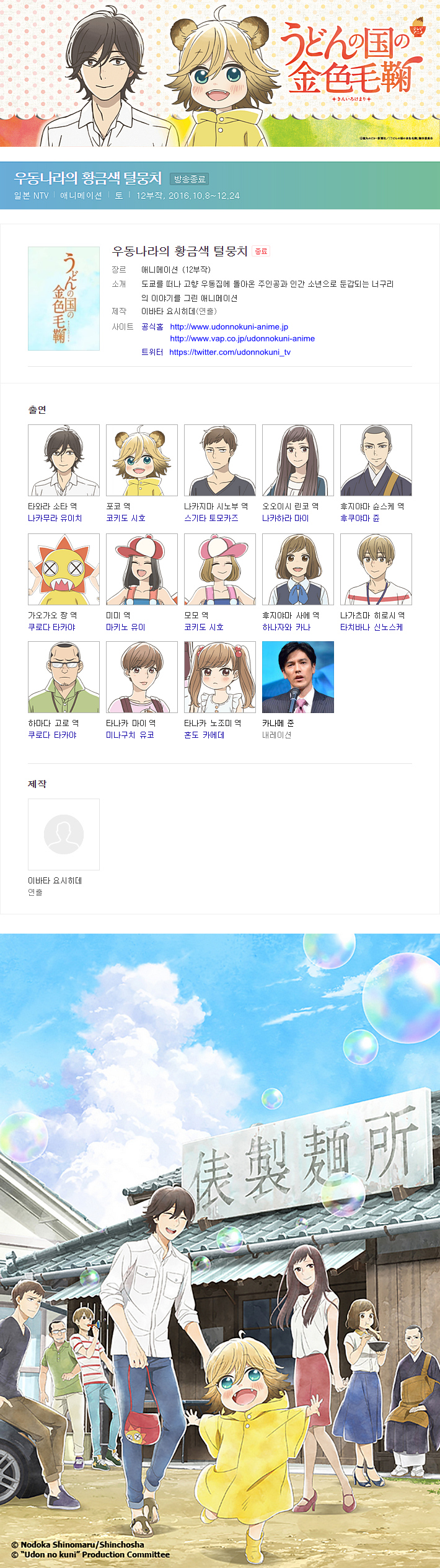Open 미나구치 유코's profile link
This screenshot has height=1568, width=440.
point(130,735)
